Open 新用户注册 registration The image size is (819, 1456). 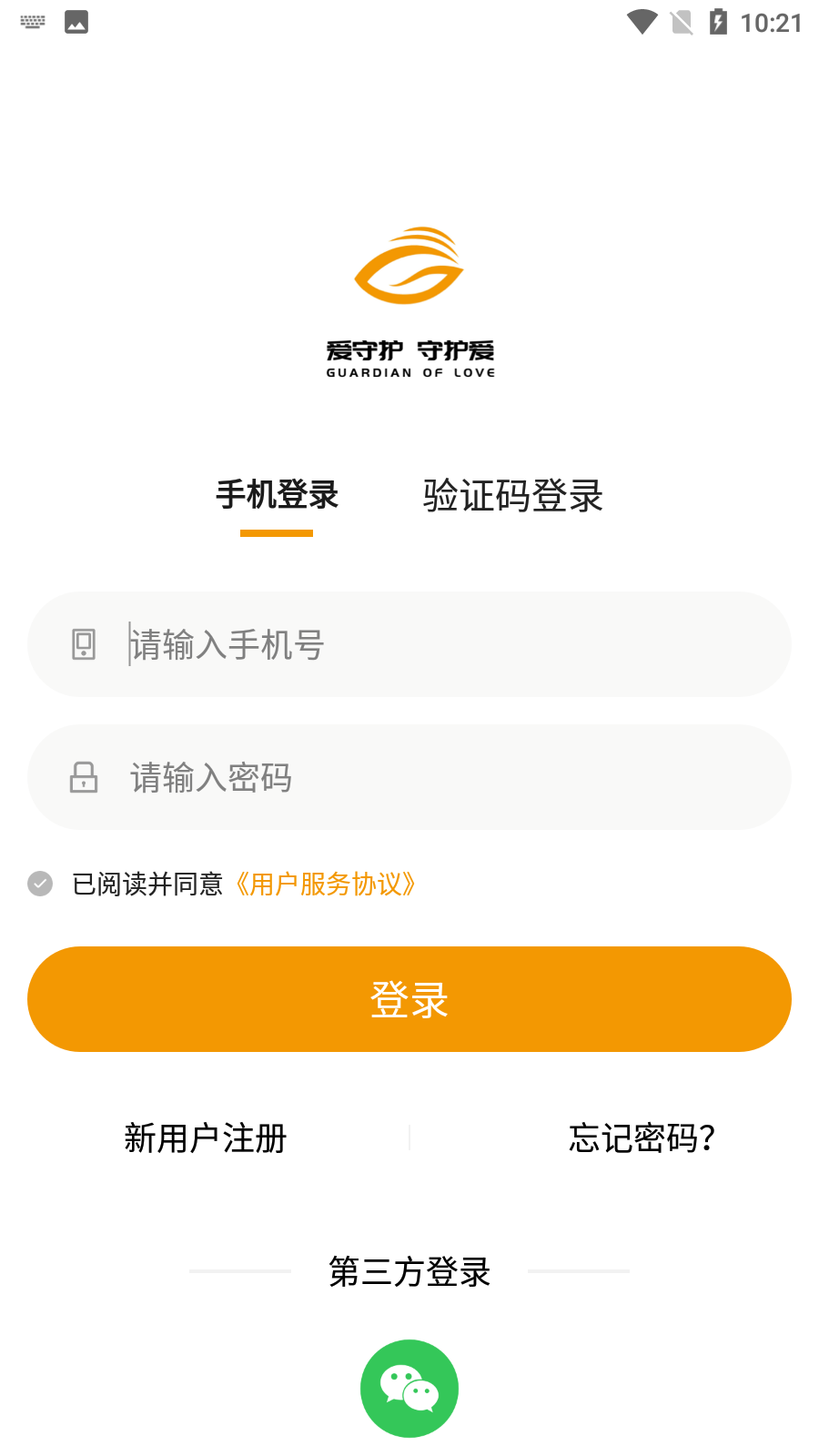(x=204, y=1138)
